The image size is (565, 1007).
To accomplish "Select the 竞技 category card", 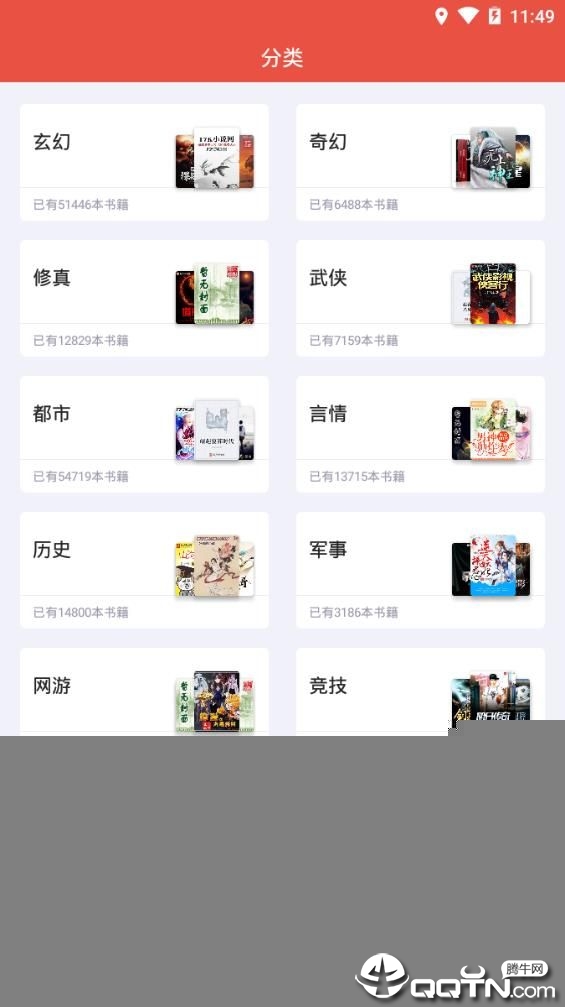I will [421, 692].
